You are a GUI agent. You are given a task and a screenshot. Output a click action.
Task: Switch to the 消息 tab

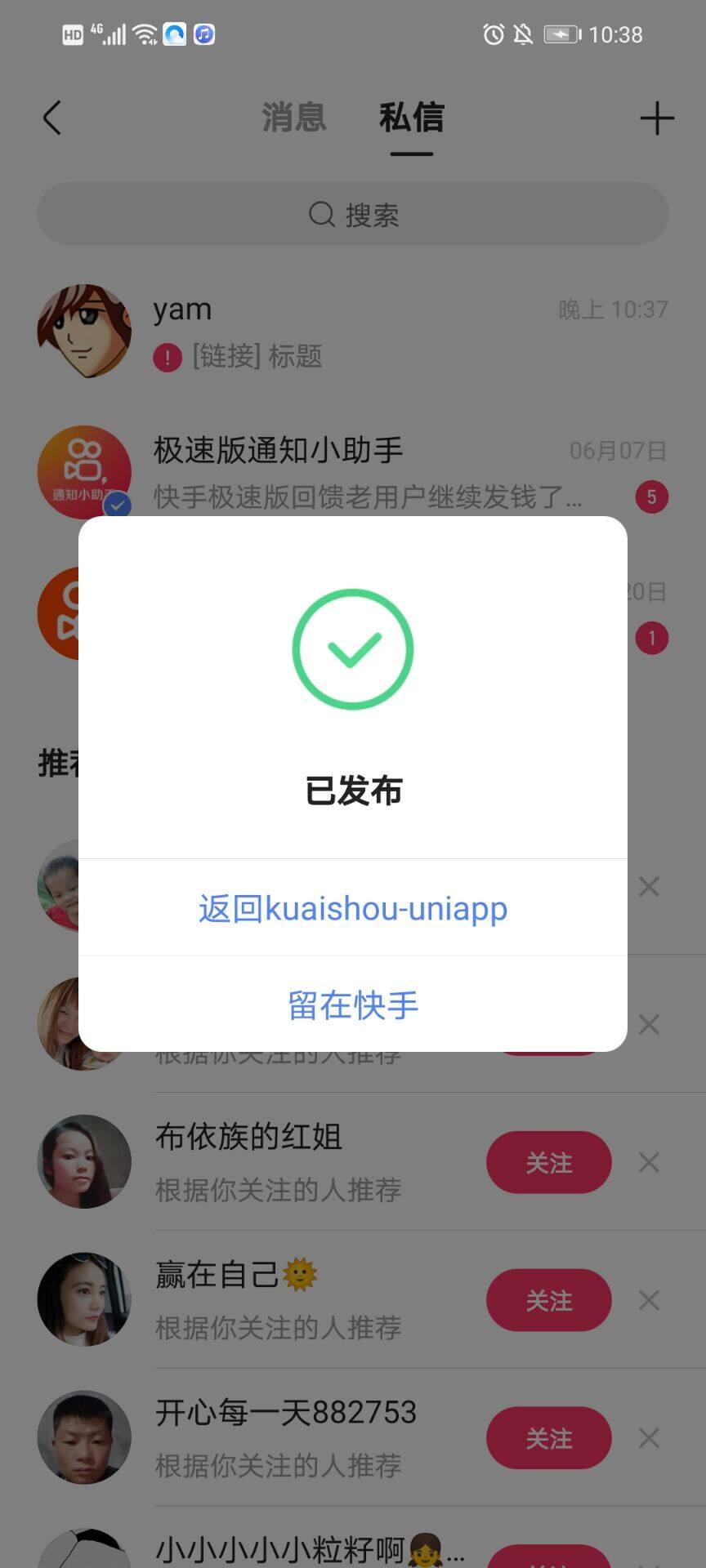(x=294, y=118)
